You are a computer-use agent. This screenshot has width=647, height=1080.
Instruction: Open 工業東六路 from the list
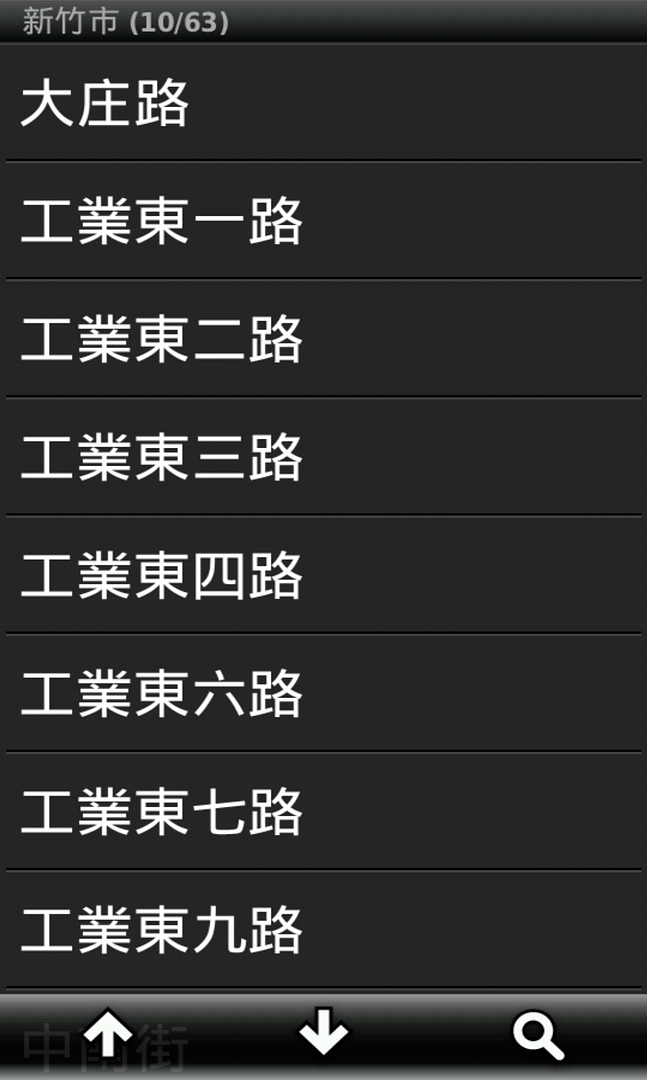pos(323,693)
